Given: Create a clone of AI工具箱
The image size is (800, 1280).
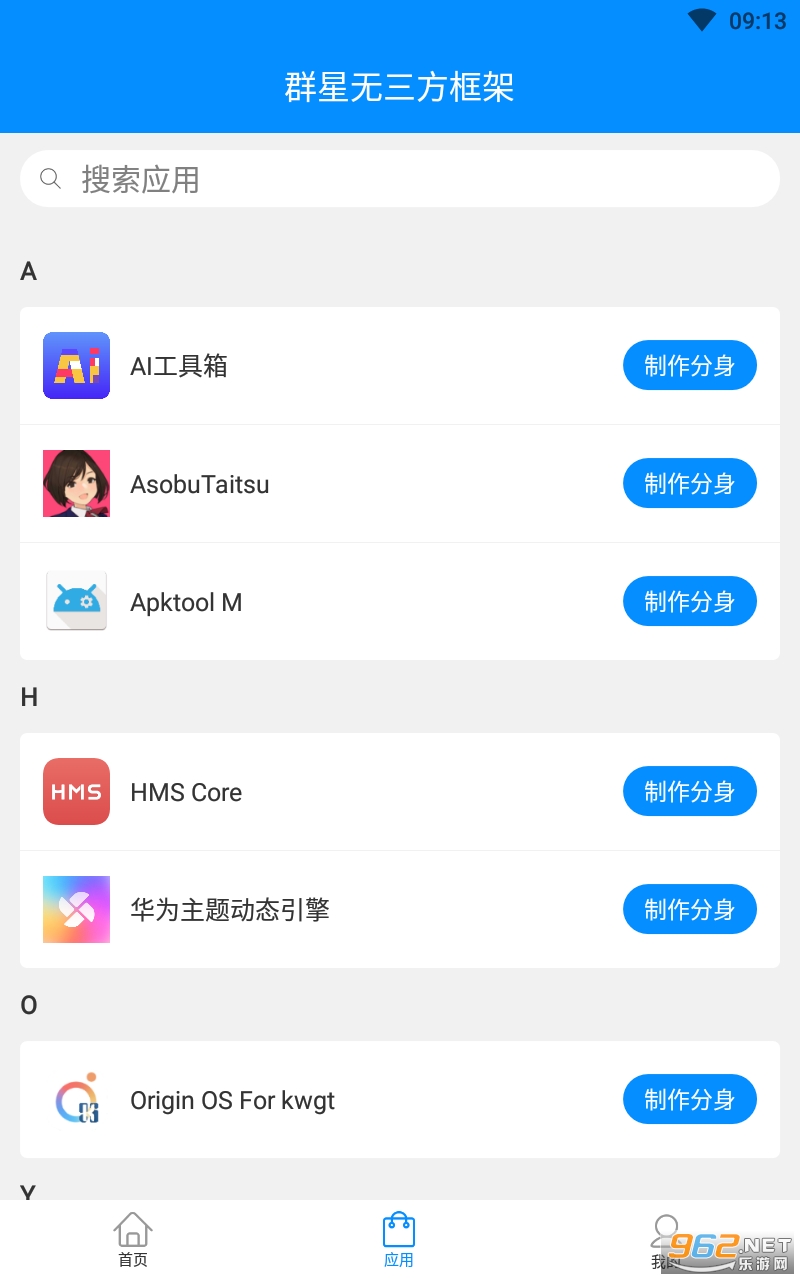Looking at the screenshot, I should tap(689, 366).
